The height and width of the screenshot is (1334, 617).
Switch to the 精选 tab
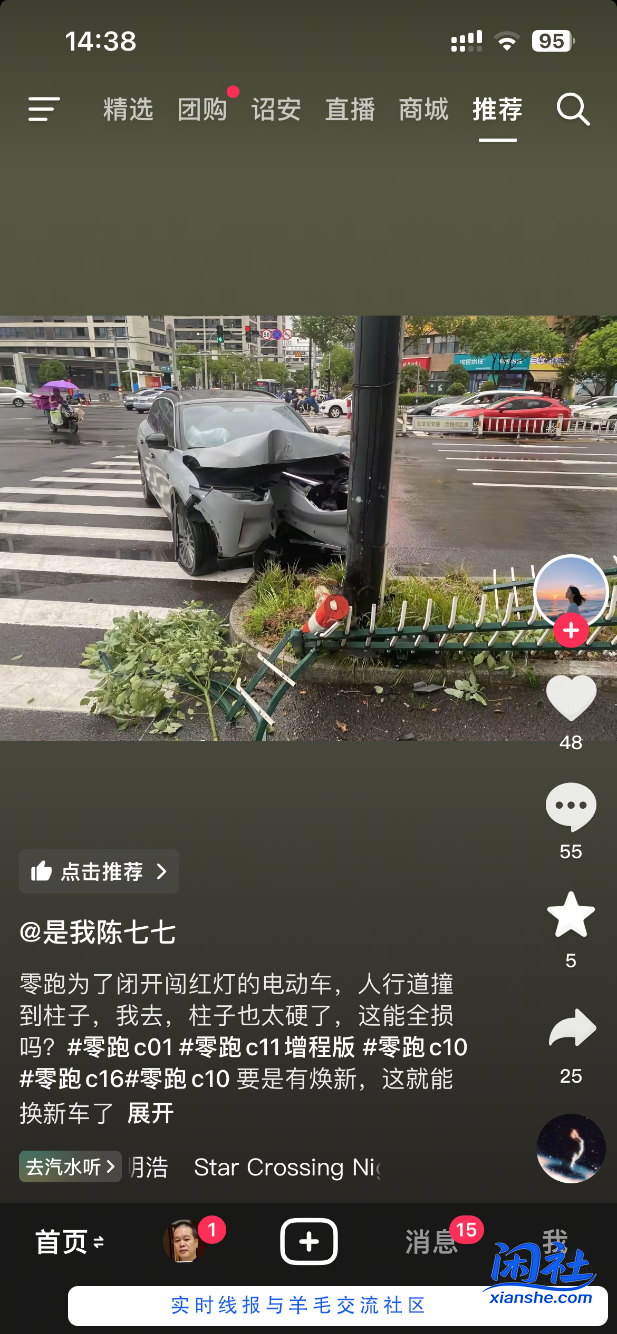point(128,109)
